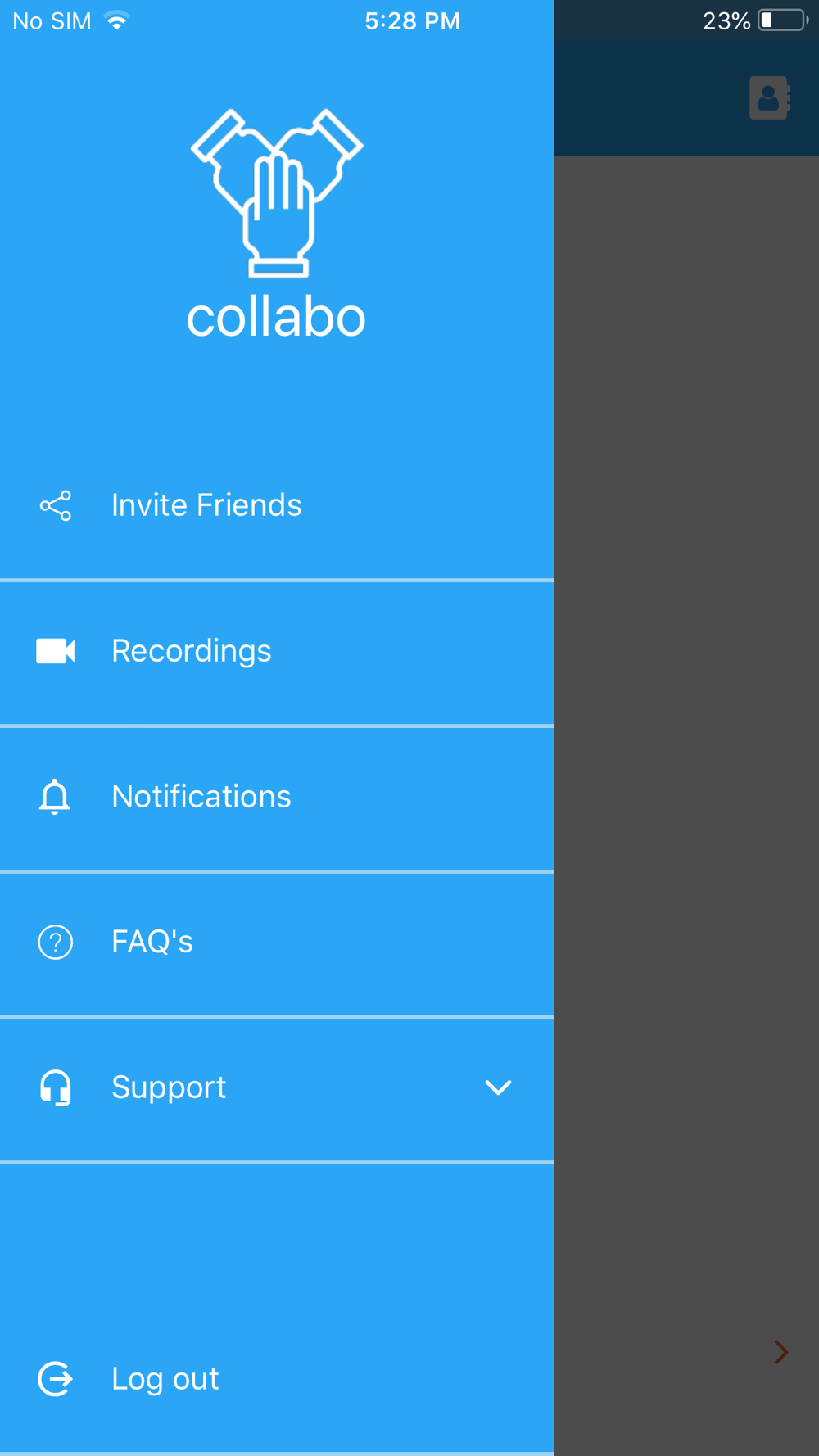
Task: Open the FAQ's page
Action: 152,942
